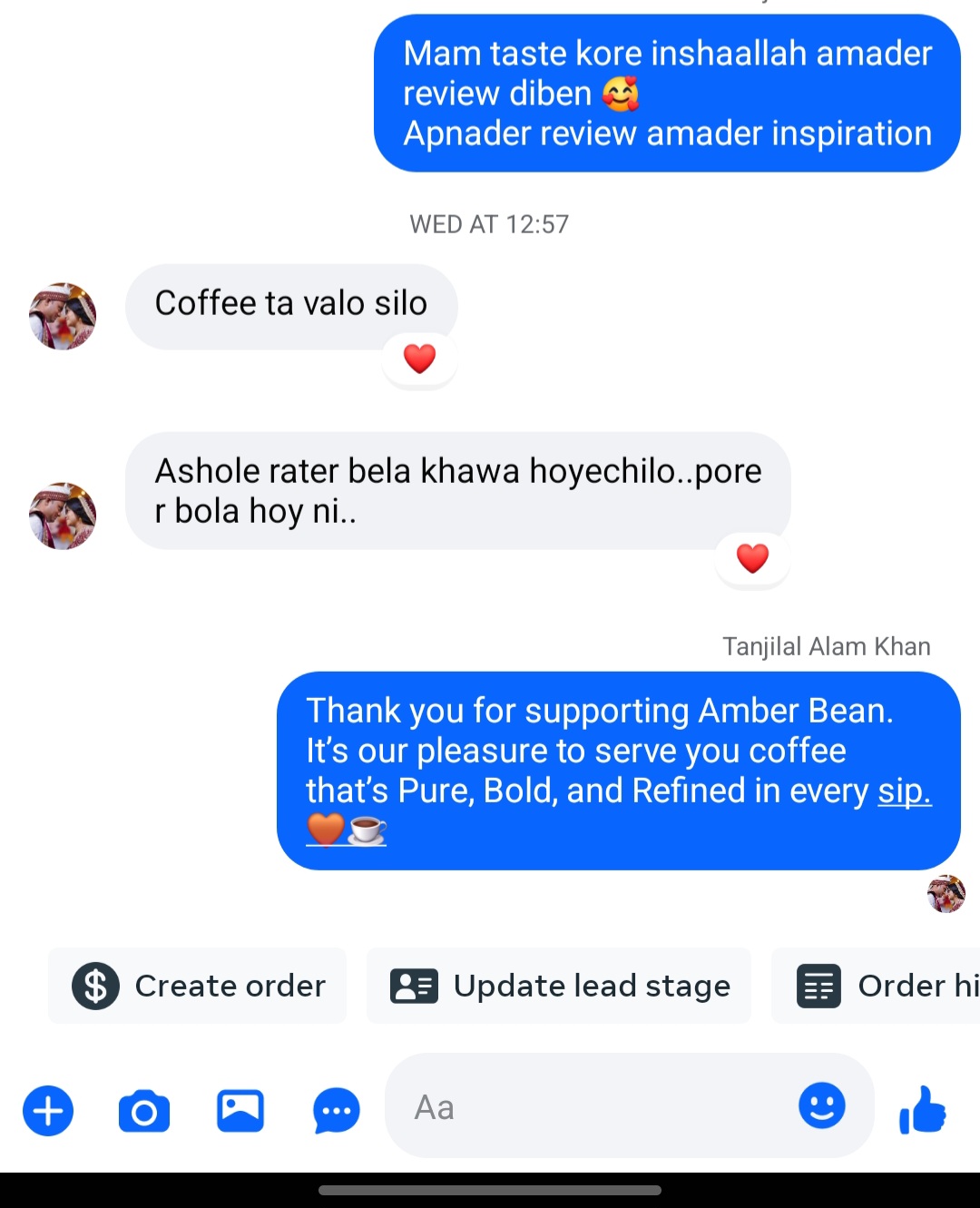980x1208 pixels.
Task: Open the sticker and message options menu
Action: (x=336, y=1110)
